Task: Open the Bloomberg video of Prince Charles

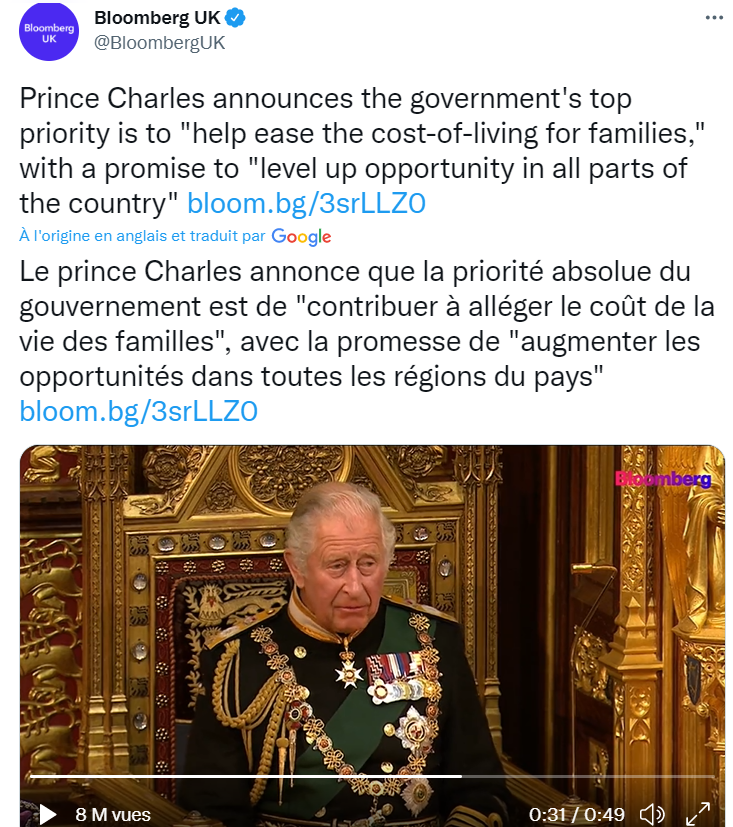Action: 372,610
